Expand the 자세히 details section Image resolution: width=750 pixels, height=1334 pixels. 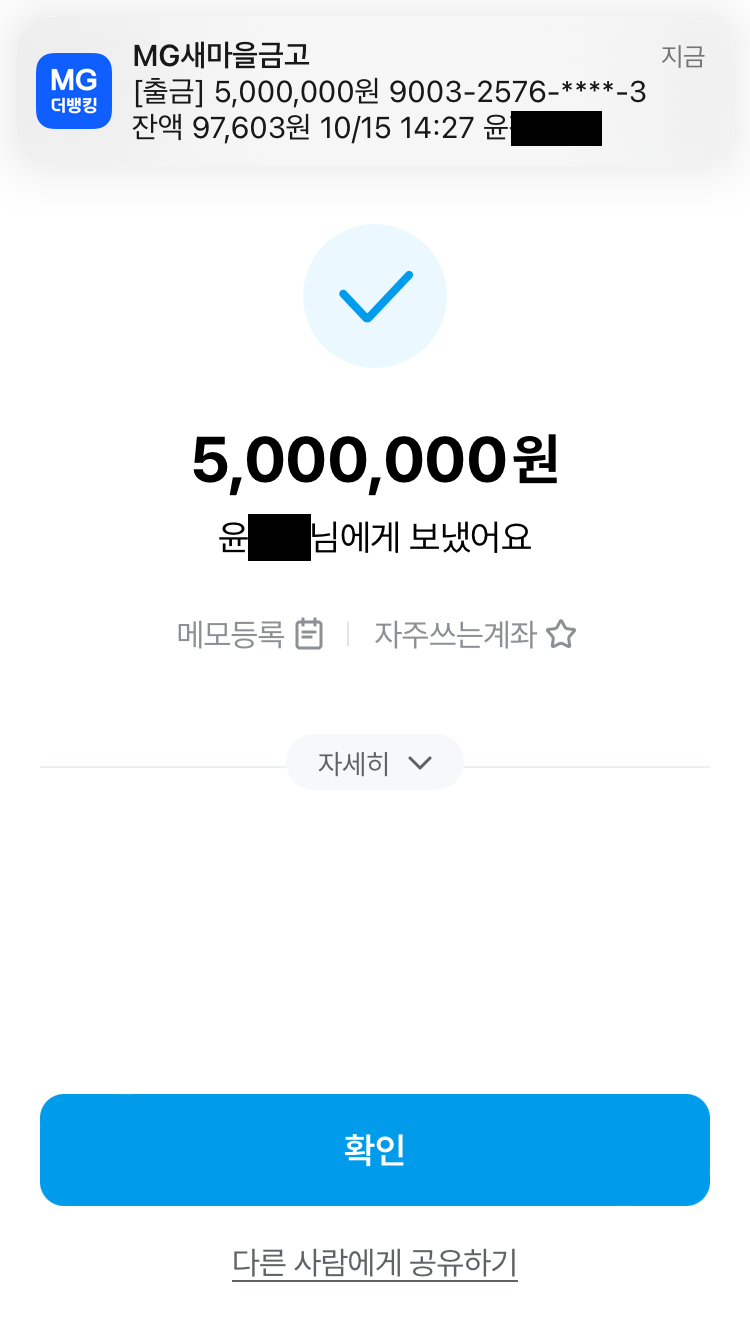click(x=374, y=763)
